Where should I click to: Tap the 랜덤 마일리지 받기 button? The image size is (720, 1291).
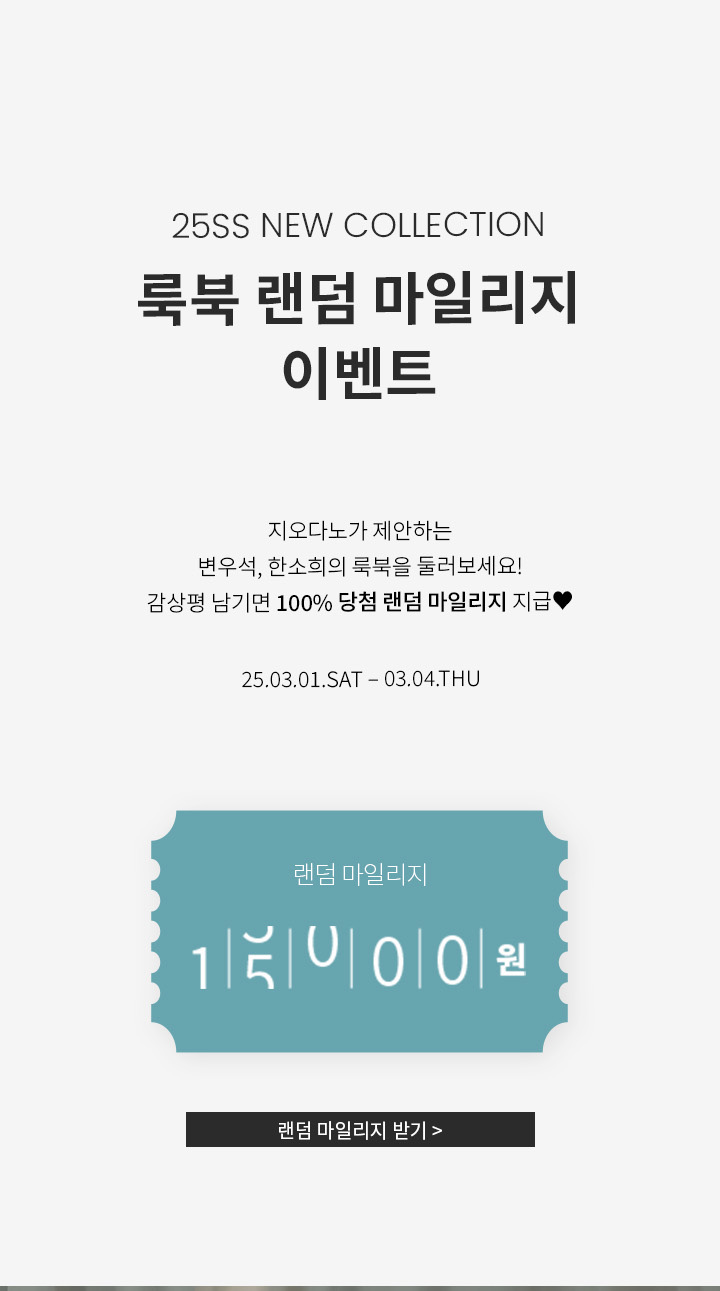pos(360,1130)
